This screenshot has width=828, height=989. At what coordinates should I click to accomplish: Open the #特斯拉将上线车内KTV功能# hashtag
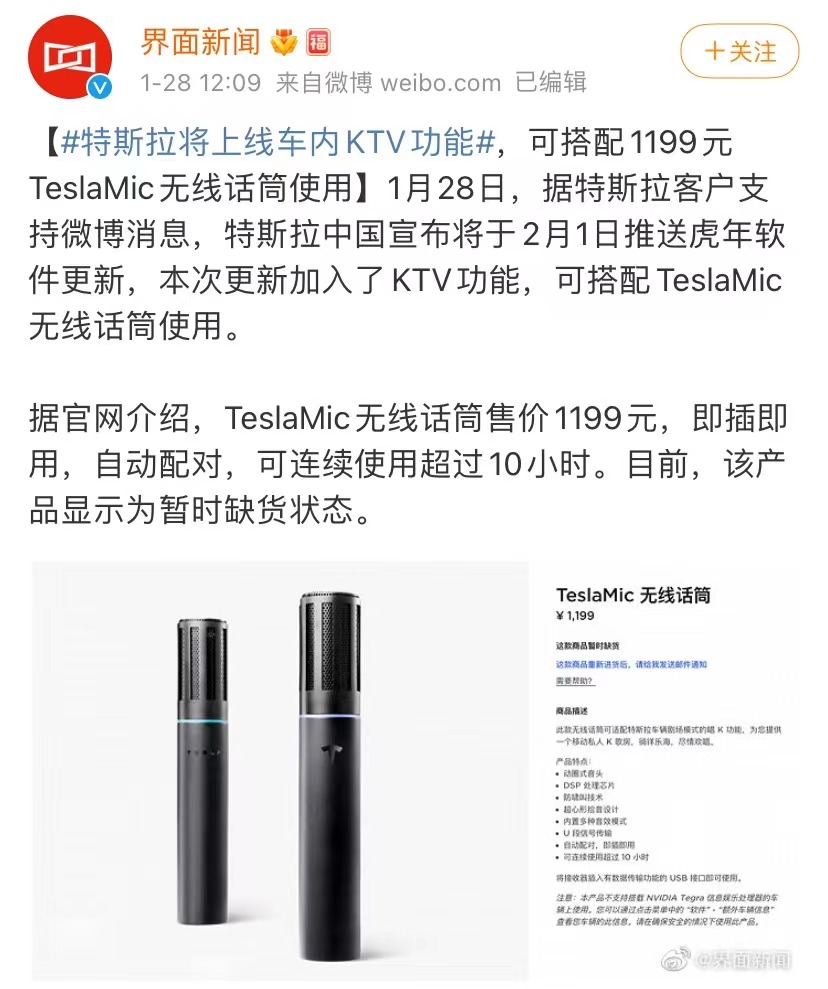click(278, 141)
